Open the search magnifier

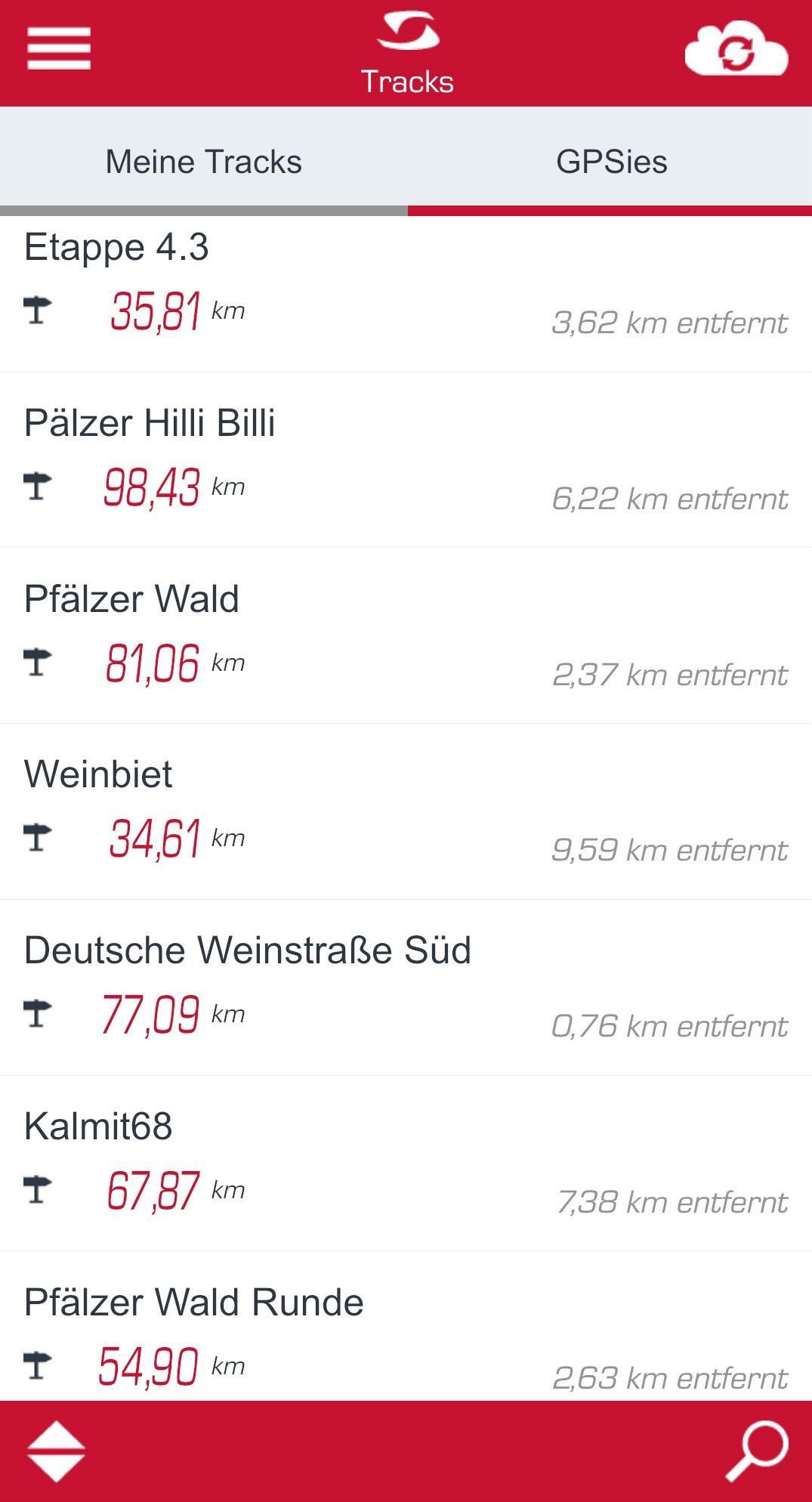[x=757, y=1451]
